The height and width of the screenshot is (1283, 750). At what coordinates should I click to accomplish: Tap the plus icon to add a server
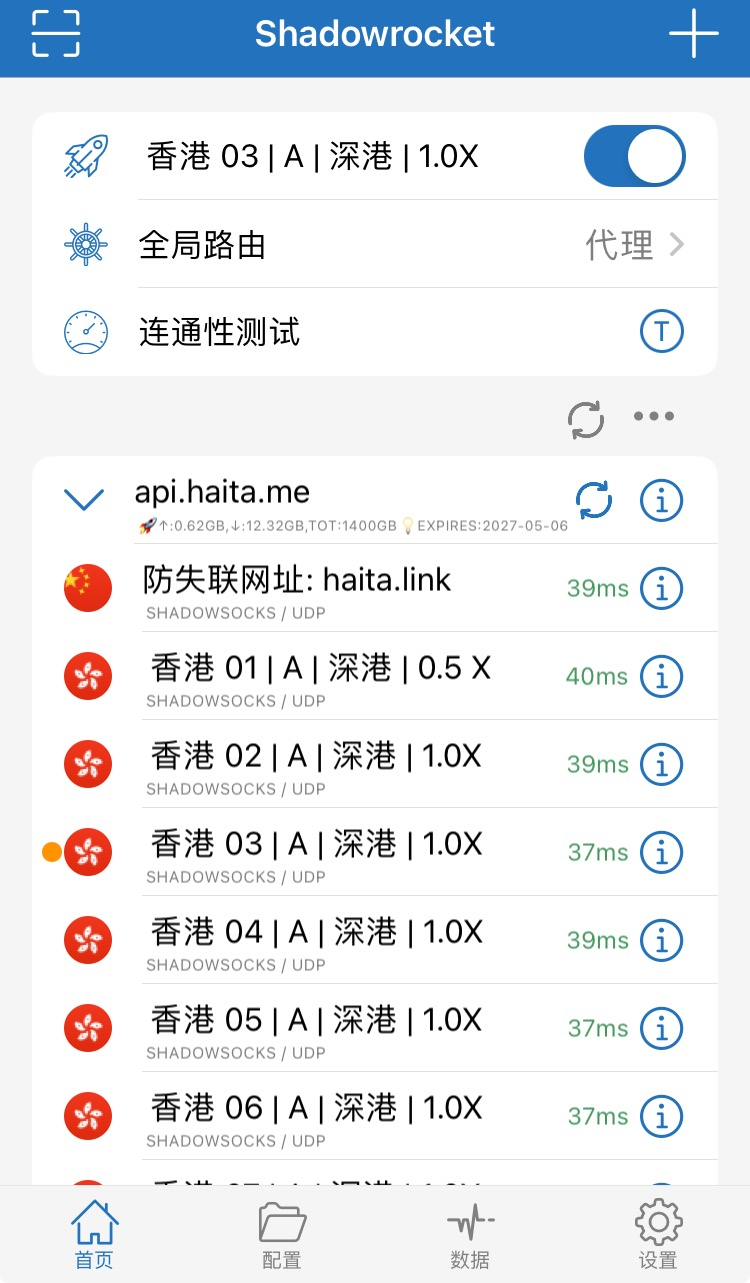[694, 33]
